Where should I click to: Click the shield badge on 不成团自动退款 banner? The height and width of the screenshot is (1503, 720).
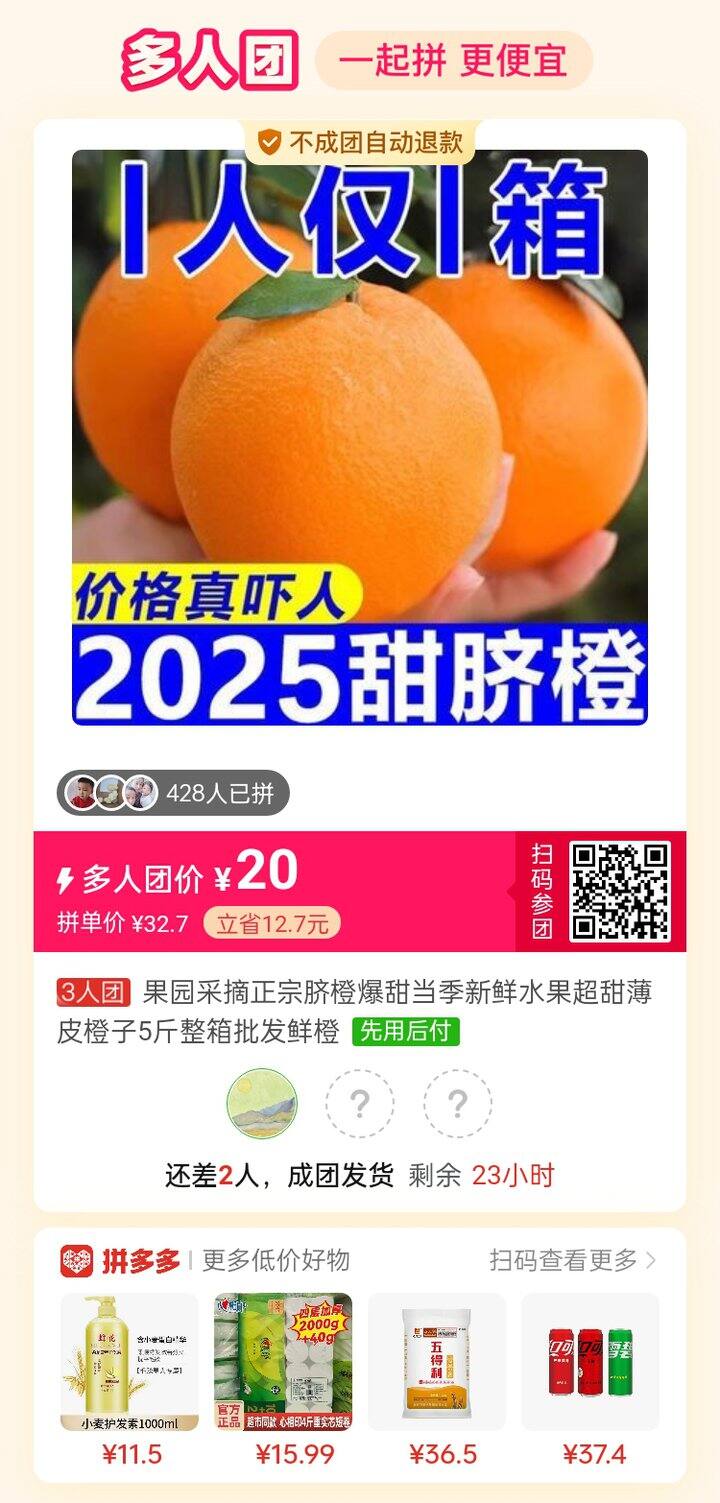[x=268, y=140]
